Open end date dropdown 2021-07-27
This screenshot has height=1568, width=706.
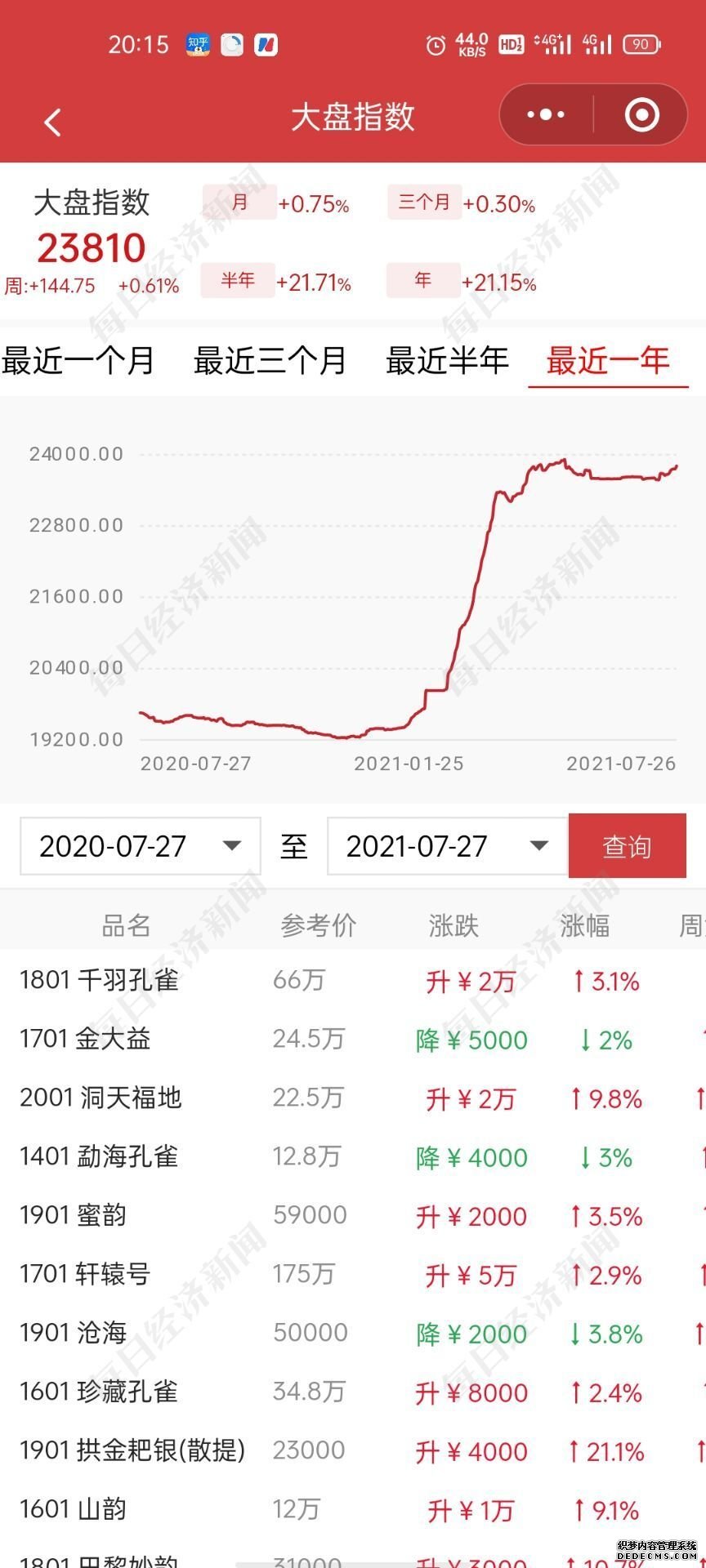[x=448, y=846]
